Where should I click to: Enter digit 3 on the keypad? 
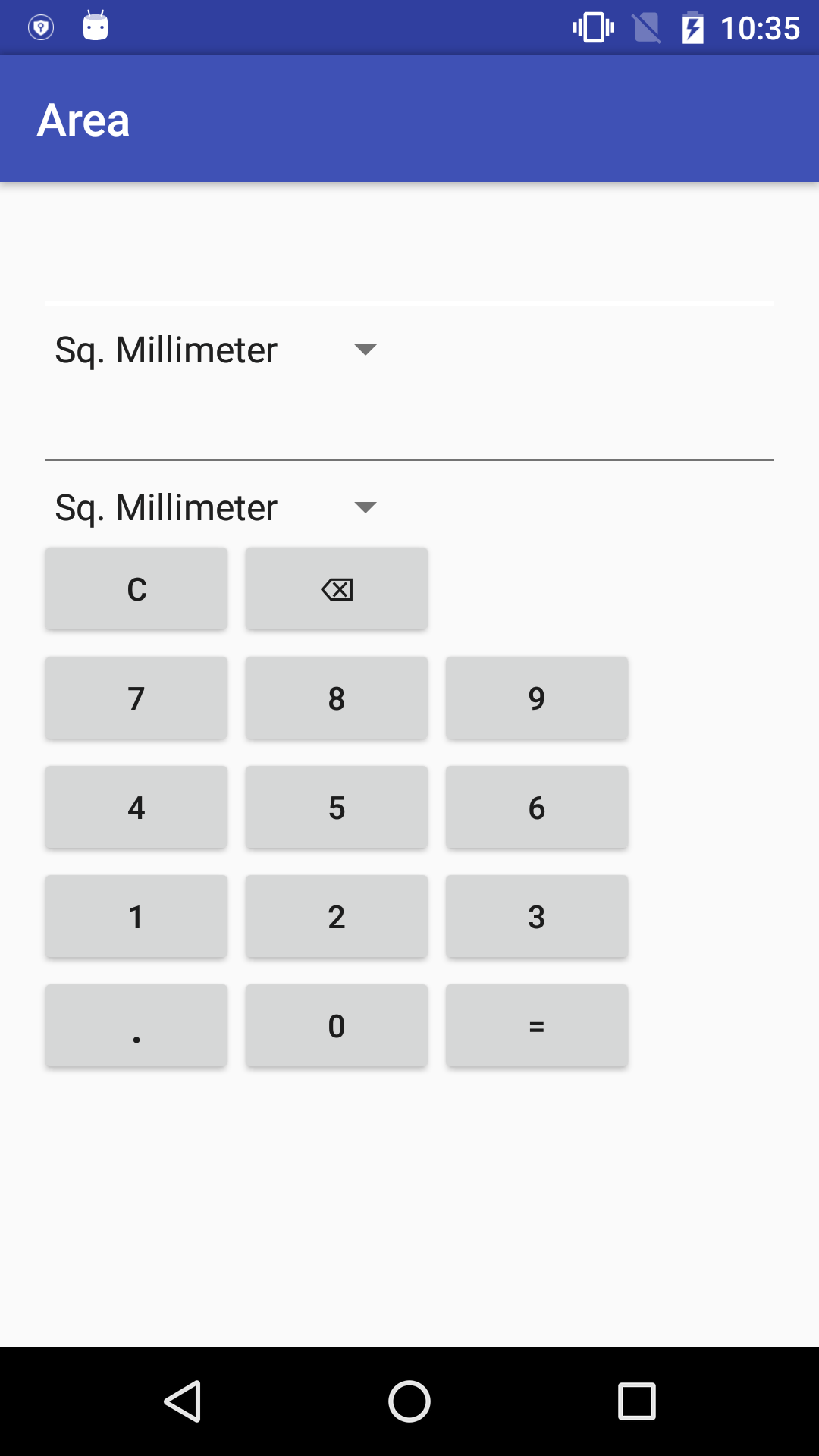[537, 917]
